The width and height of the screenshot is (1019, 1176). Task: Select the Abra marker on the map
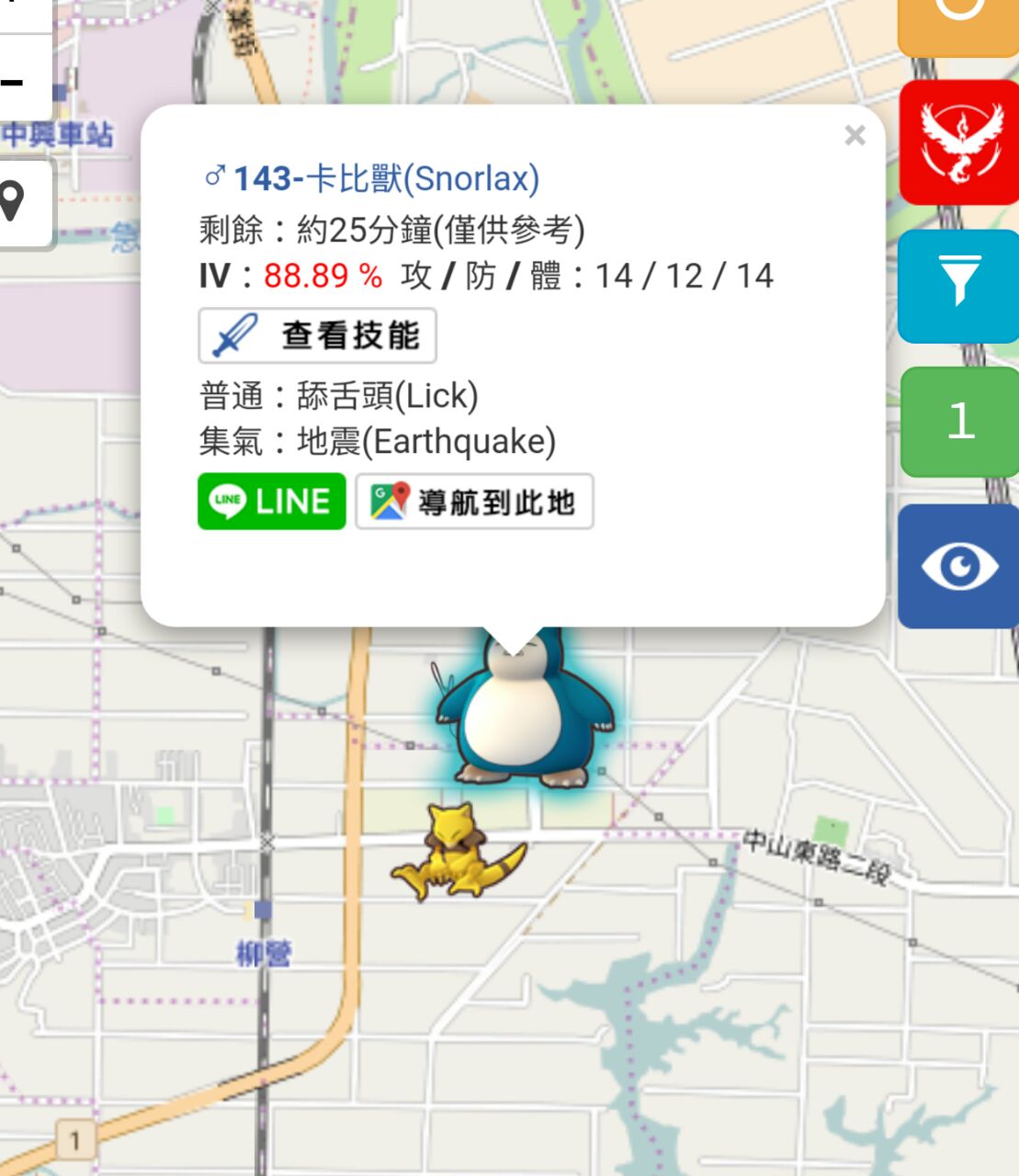457,851
